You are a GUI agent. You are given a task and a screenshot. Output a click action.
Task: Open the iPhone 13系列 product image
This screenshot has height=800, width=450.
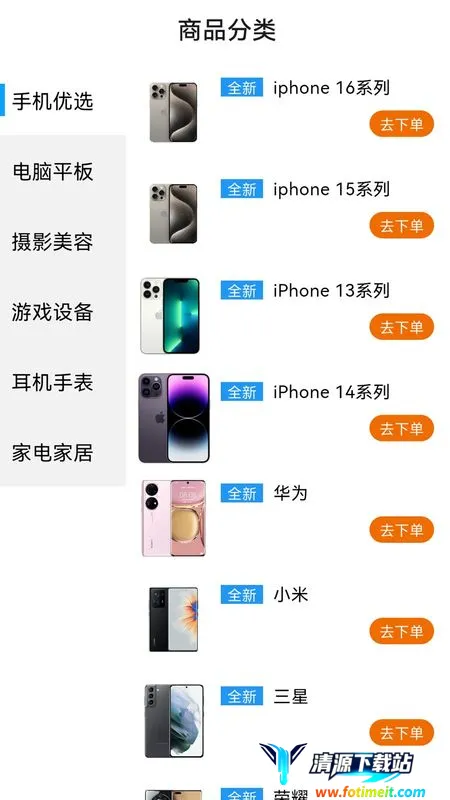(170, 316)
